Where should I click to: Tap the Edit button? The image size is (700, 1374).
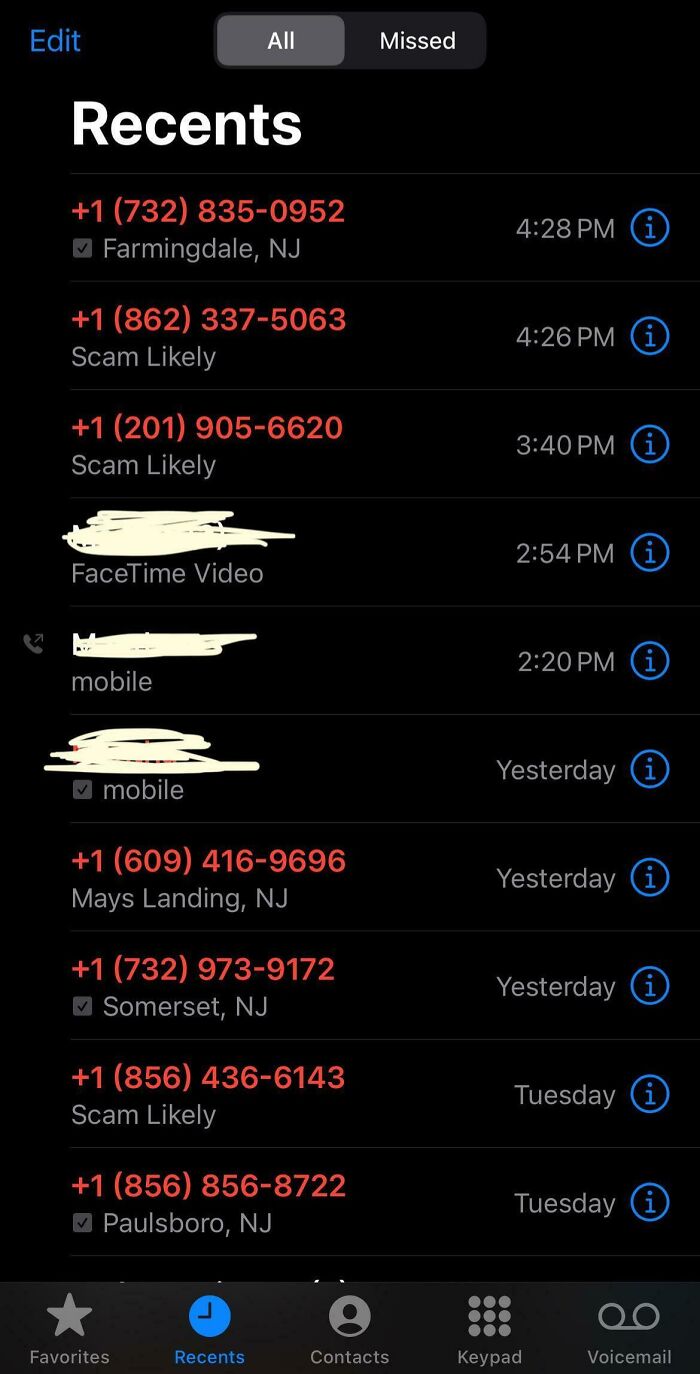click(x=55, y=41)
